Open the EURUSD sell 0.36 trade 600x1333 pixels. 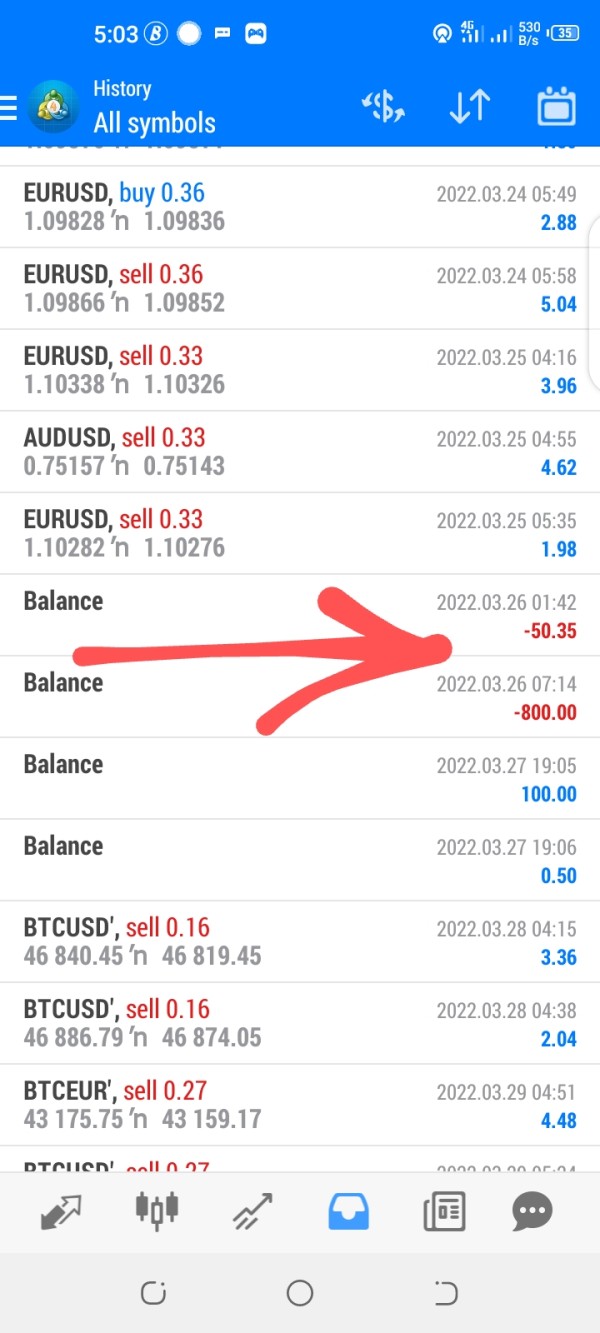point(300,288)
